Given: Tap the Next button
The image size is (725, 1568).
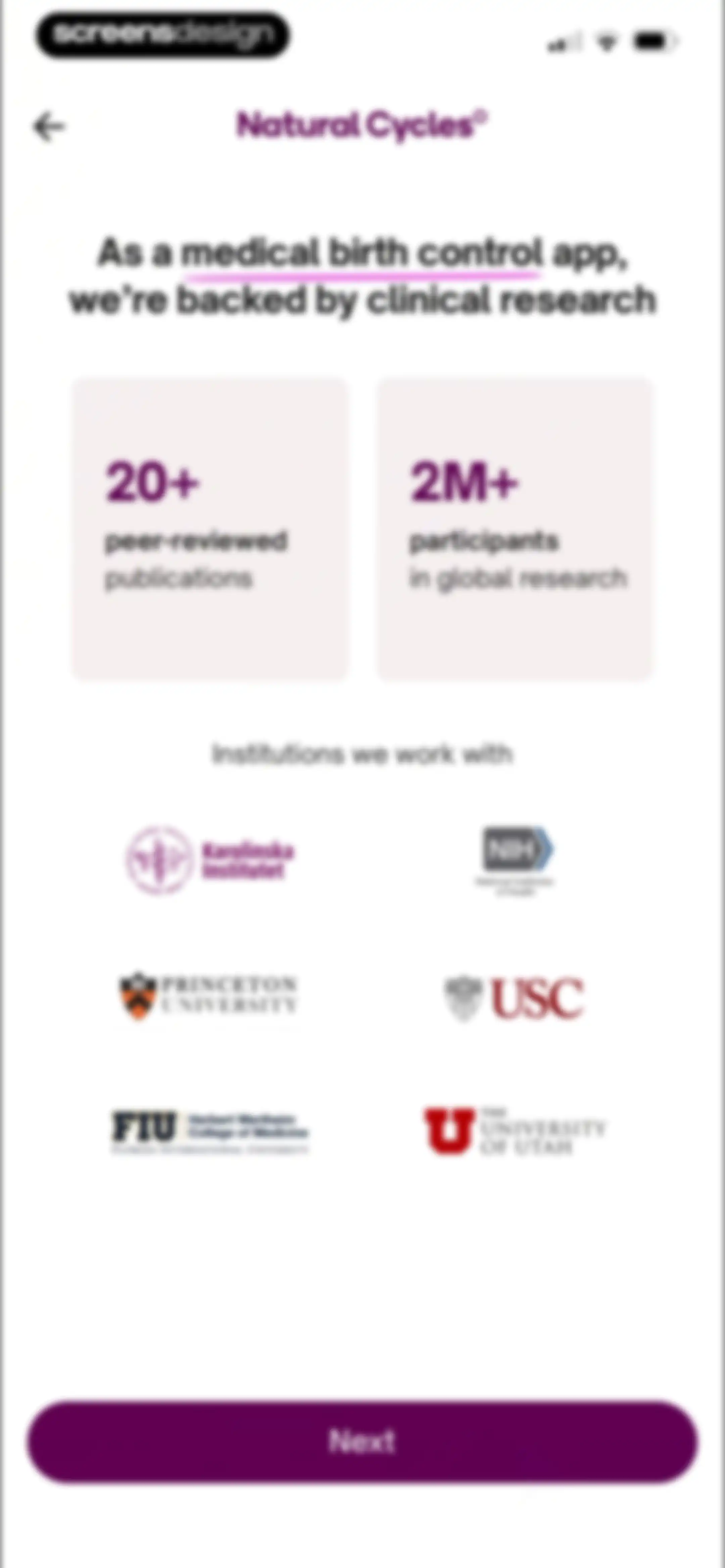Looking at the screenshot, I should 362,1441.
